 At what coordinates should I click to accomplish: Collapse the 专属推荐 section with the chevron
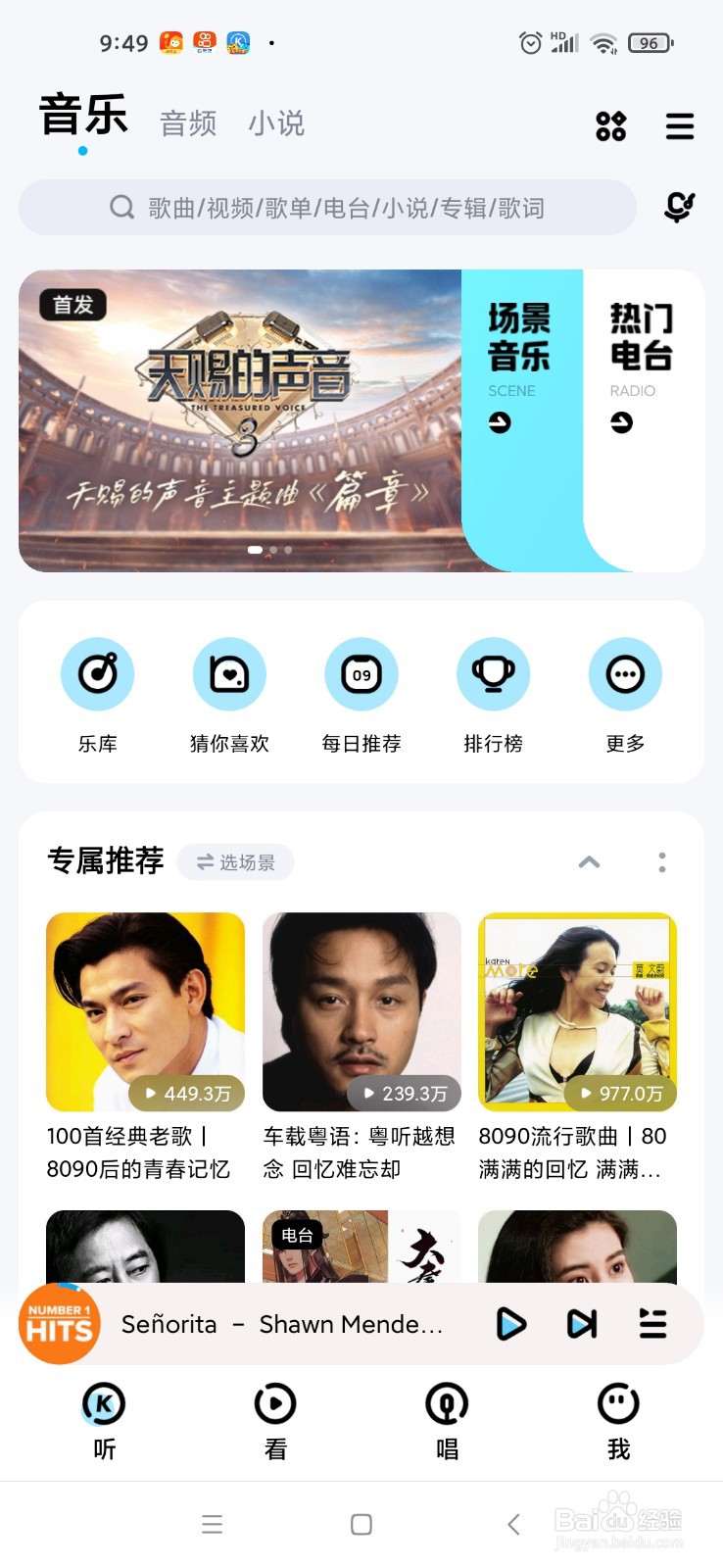[589, 862]
